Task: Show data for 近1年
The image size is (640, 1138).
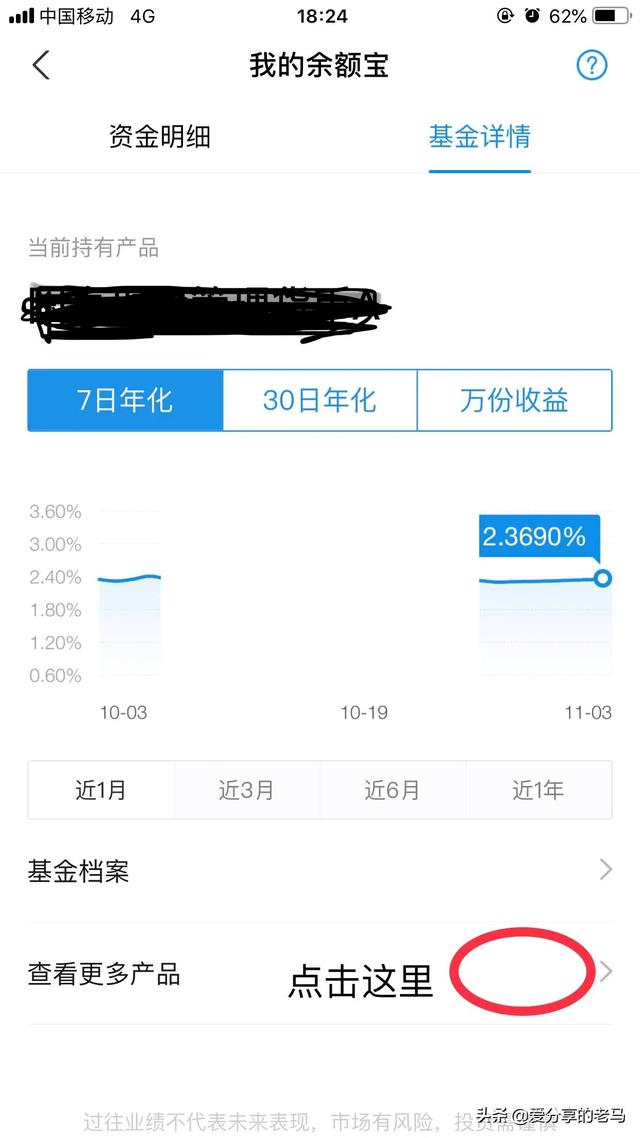Action: [x=539, y=790]
